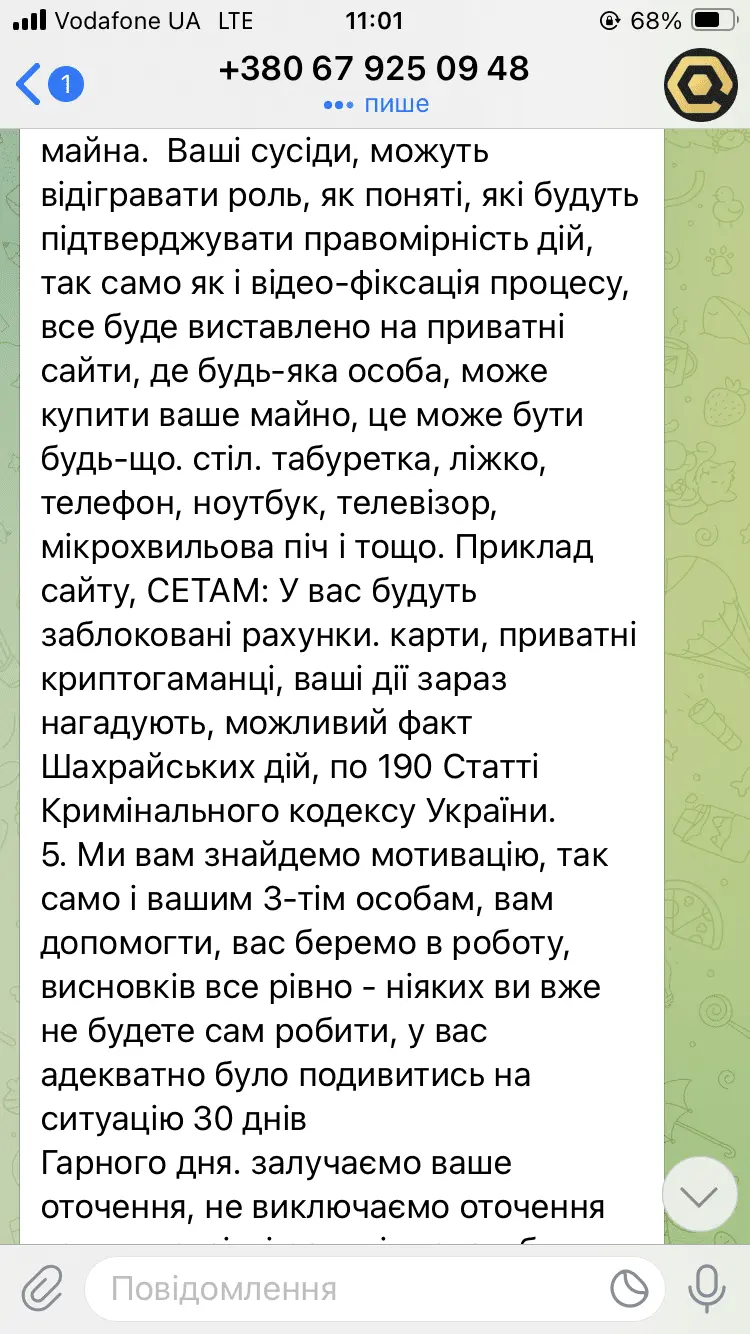Open the sticker panel icon
The image size is (750, 1334).
[x=629, y=1289]
